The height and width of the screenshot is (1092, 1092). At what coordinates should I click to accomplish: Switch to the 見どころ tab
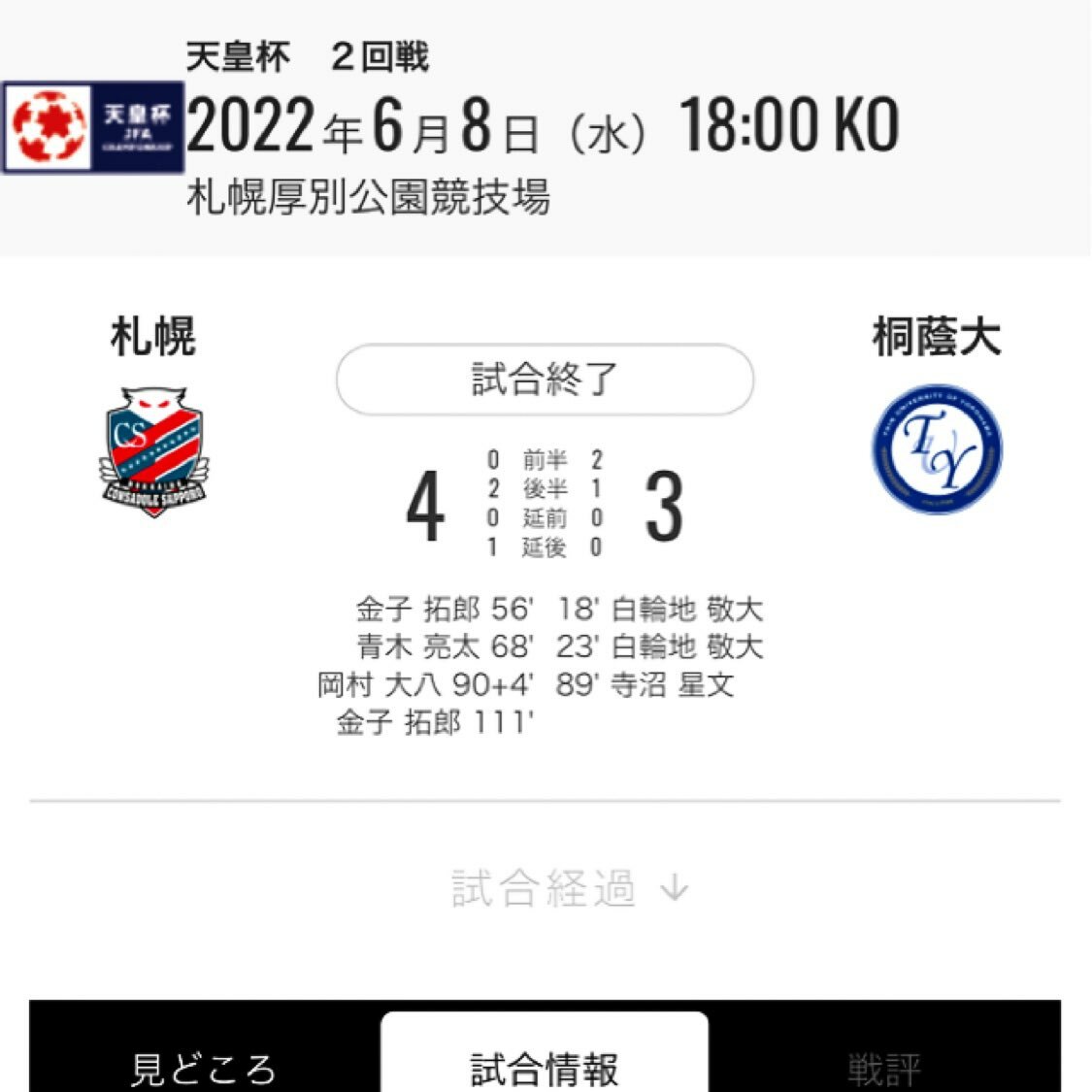point(204,1066)
